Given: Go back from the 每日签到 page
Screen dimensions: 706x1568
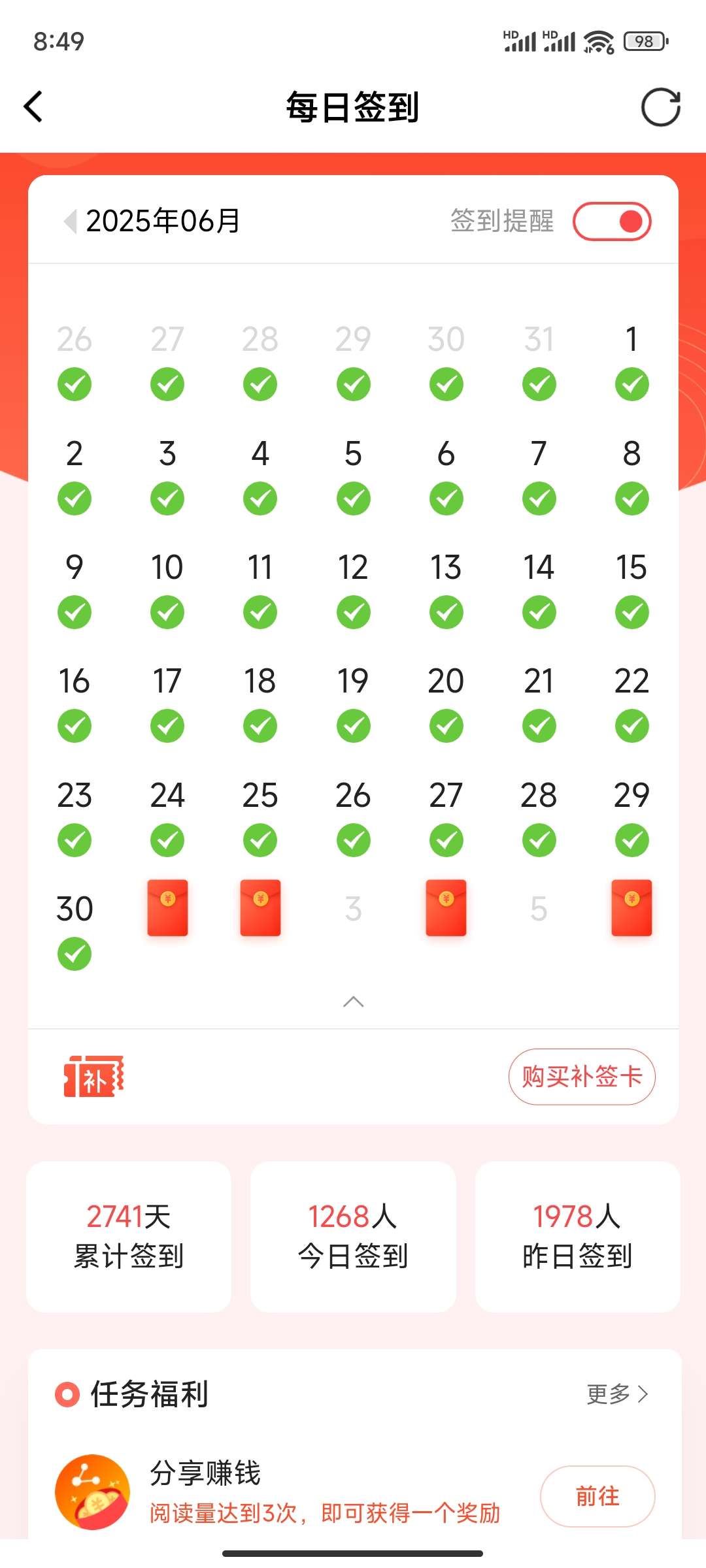Looking at the screenshot, I should click(x=33, y=106).
